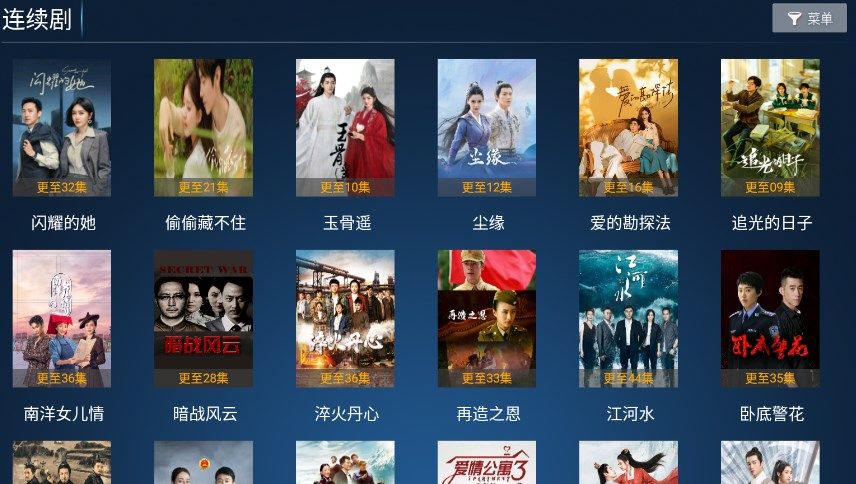Open the 爱情公寓3 poster tile
856x484 pixels.
point(487,462)
